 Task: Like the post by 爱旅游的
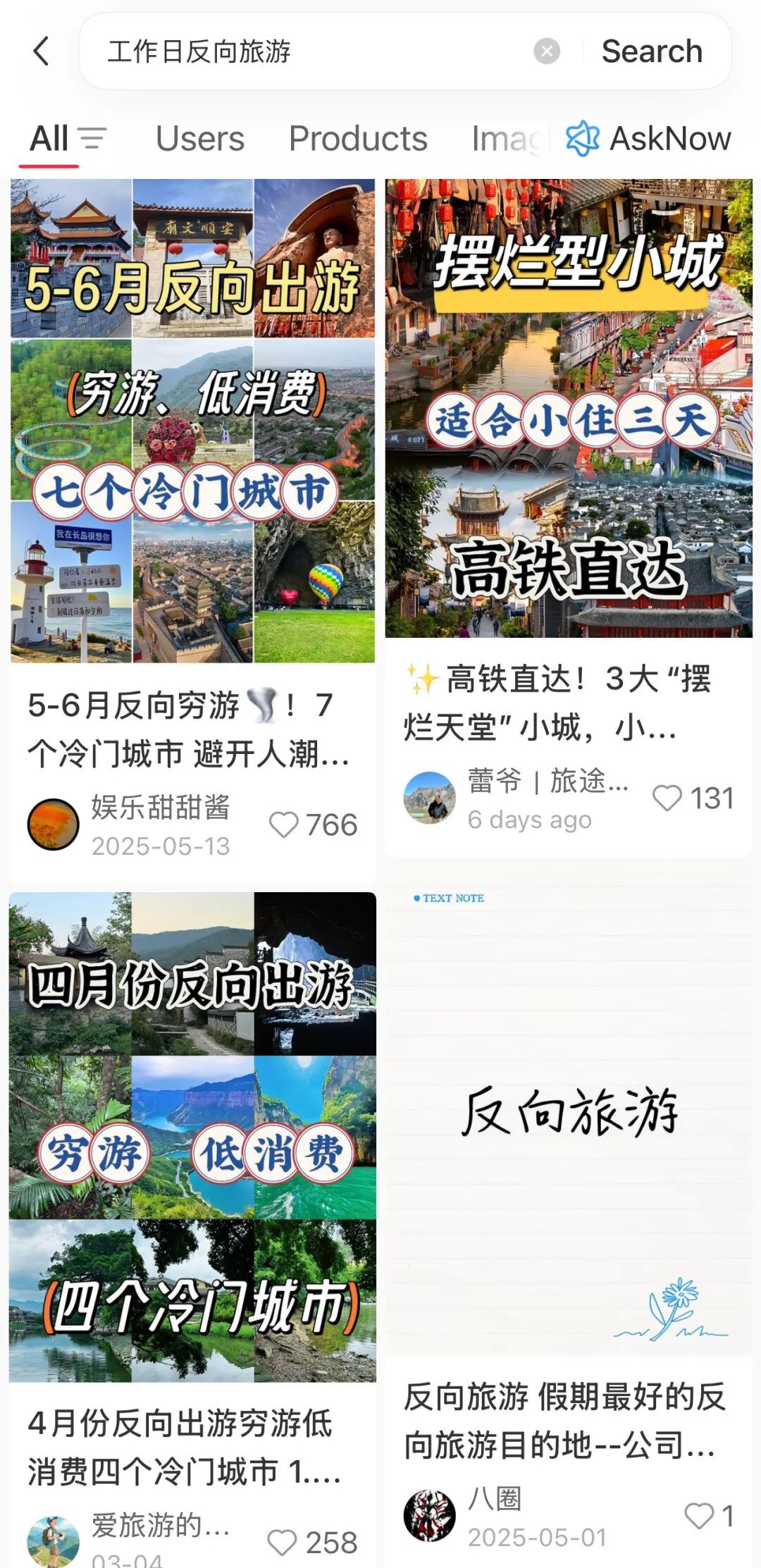283,1542
